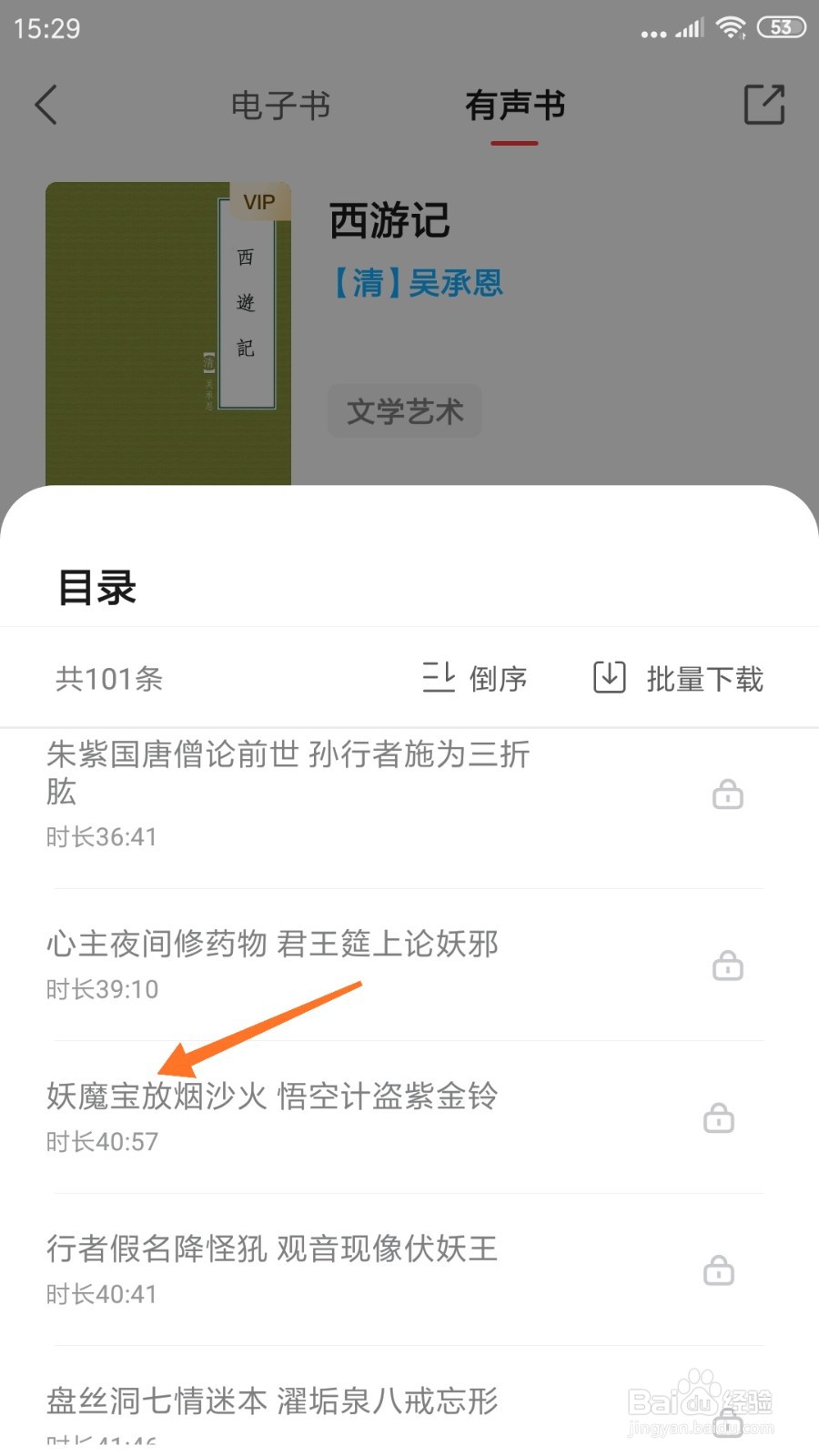
Task: Tap the batch download (批量下载) icon
Action: pos(608,678)
